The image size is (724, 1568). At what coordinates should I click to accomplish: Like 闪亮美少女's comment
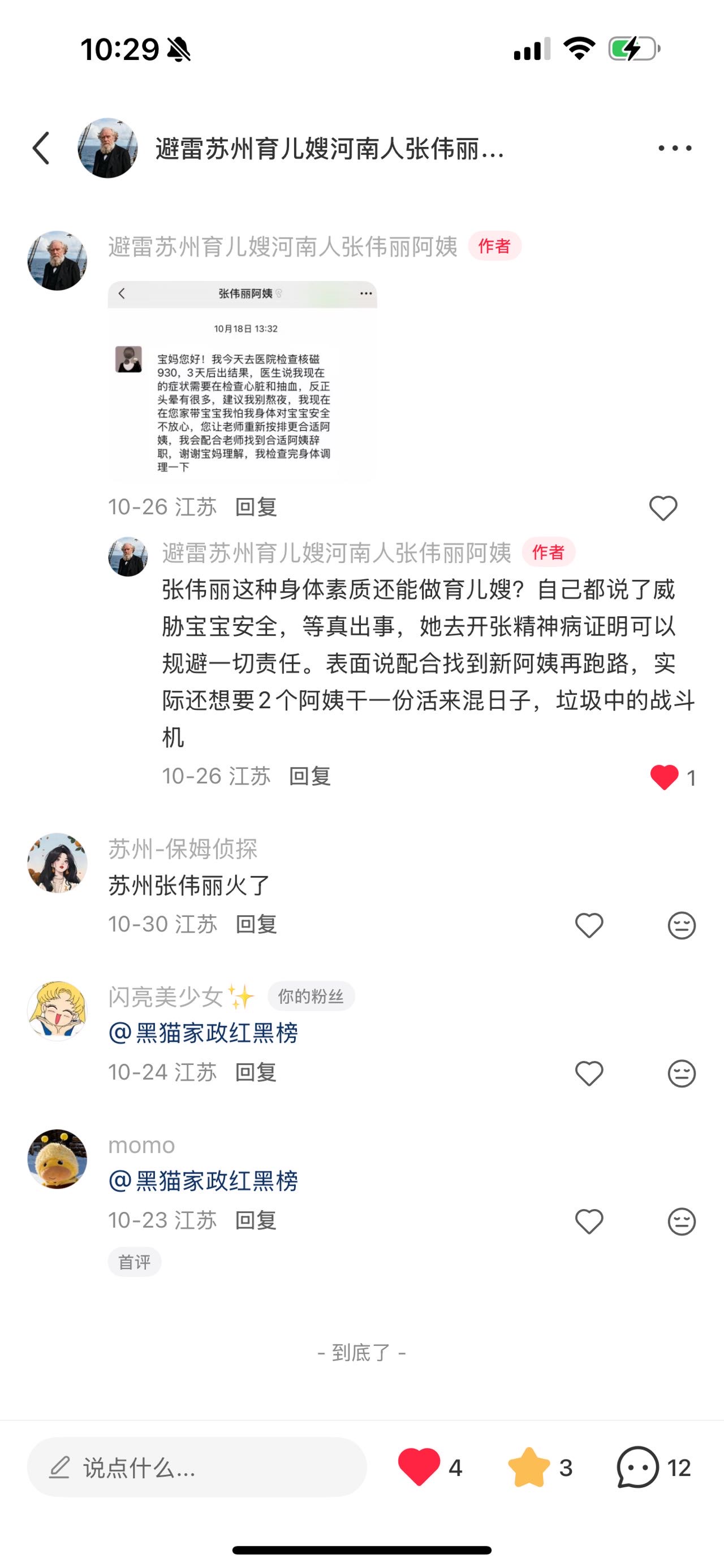coord(589,1073)
